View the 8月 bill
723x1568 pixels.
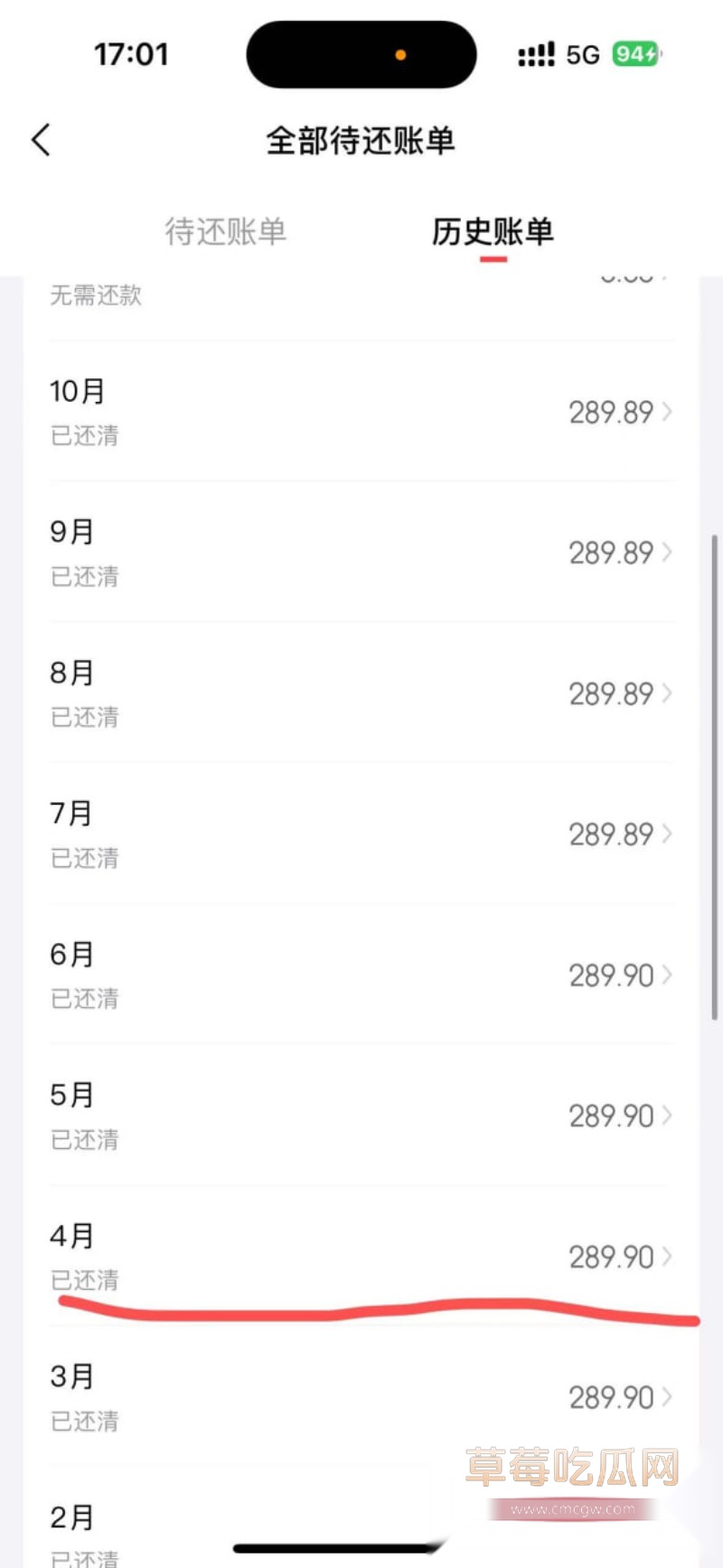tap(361, 693)
